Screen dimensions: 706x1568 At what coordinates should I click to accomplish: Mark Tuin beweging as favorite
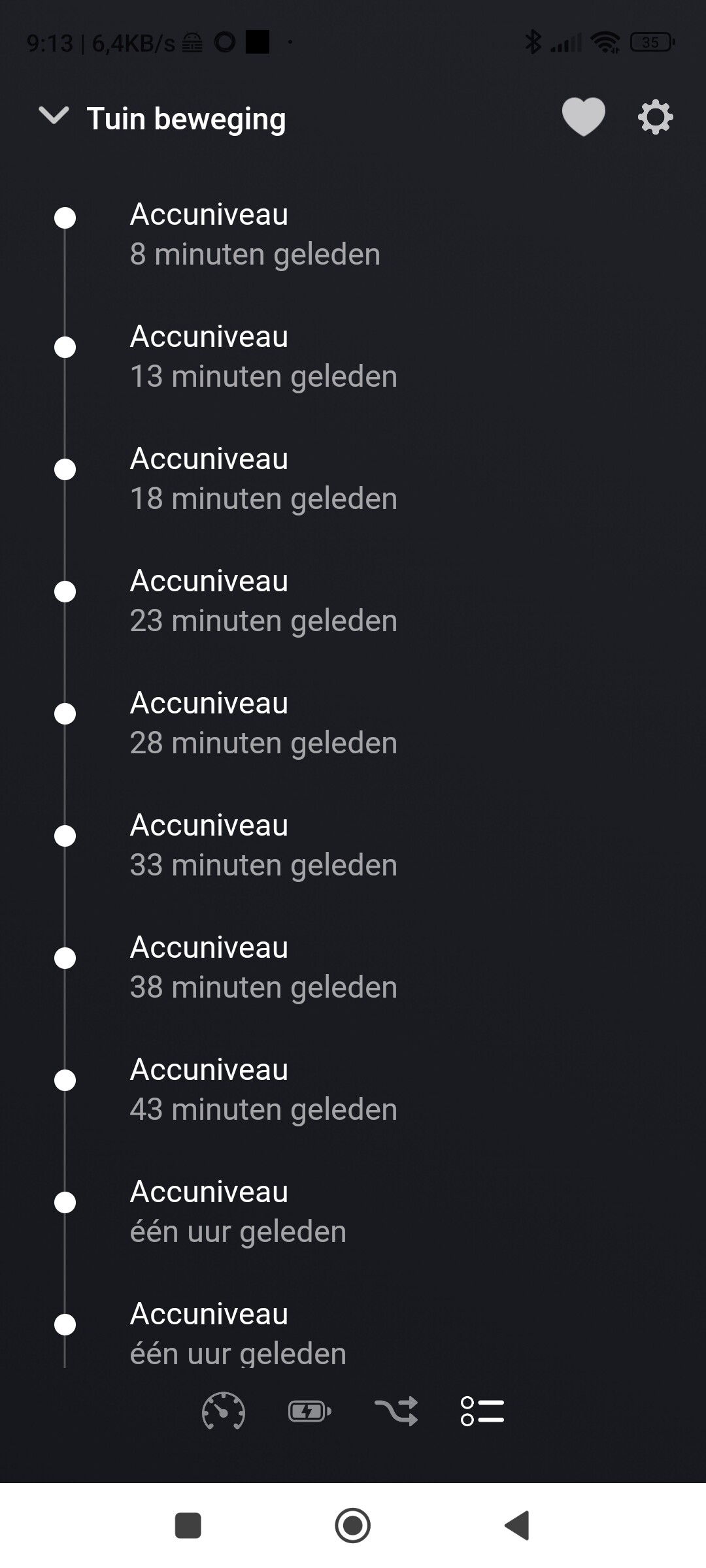pyautogui.click(x=583, y=117)
